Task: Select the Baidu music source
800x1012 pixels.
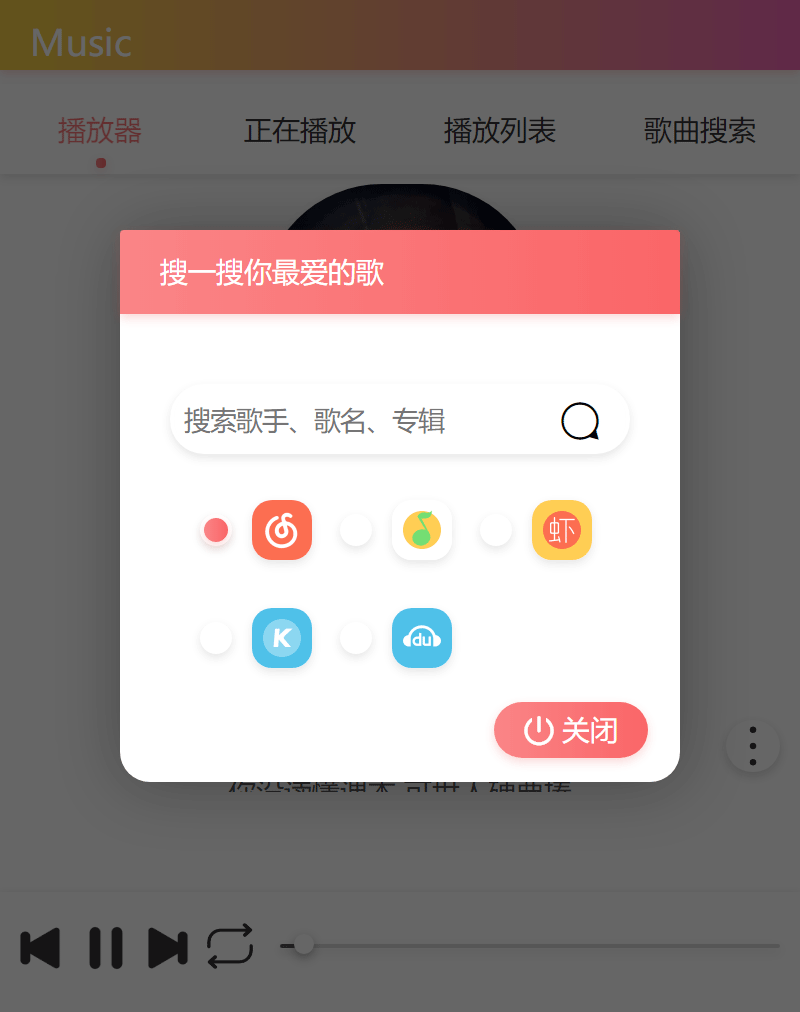Action: [x=356, y=638]
